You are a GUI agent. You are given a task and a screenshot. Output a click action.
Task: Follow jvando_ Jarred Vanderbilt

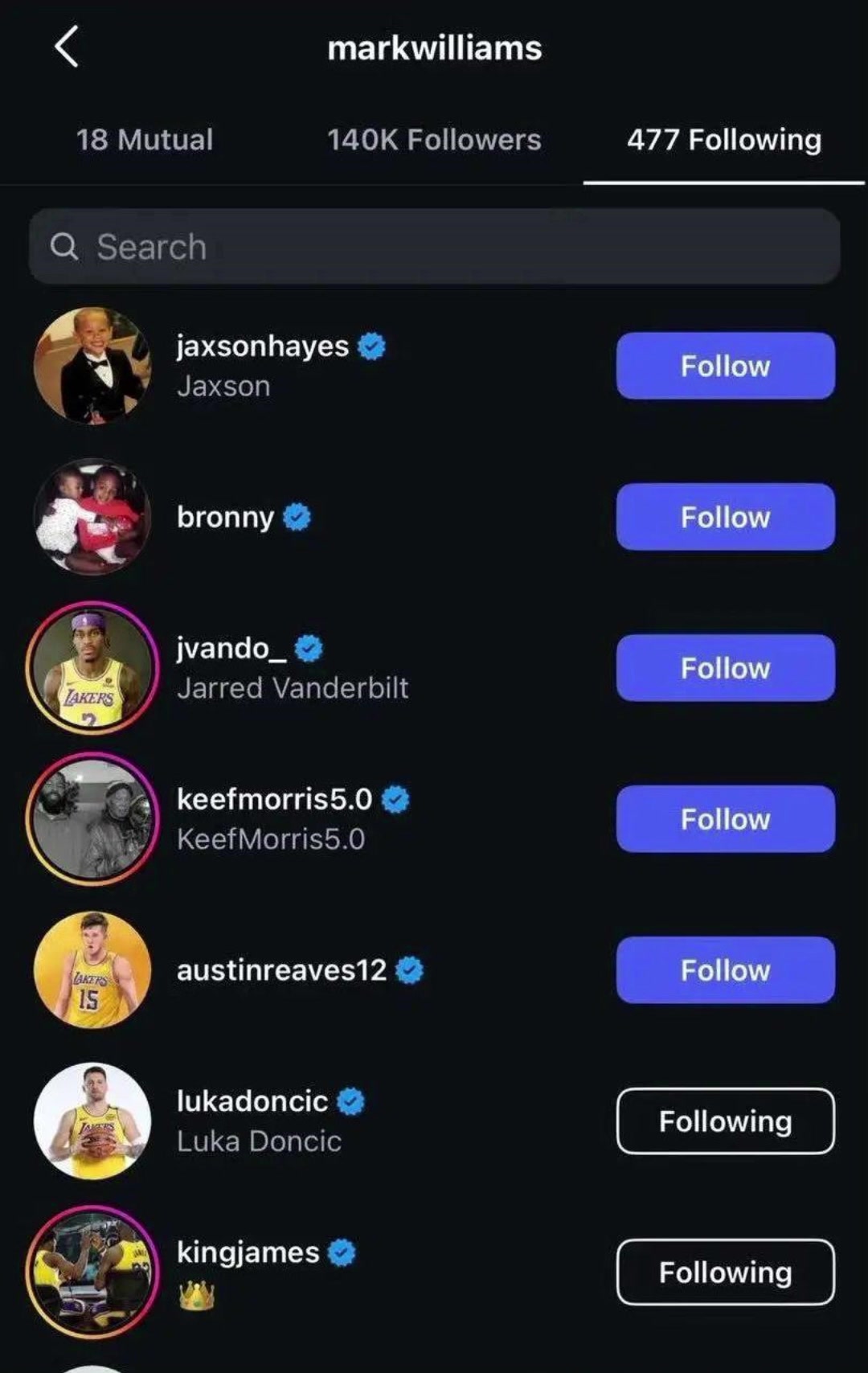725,668
